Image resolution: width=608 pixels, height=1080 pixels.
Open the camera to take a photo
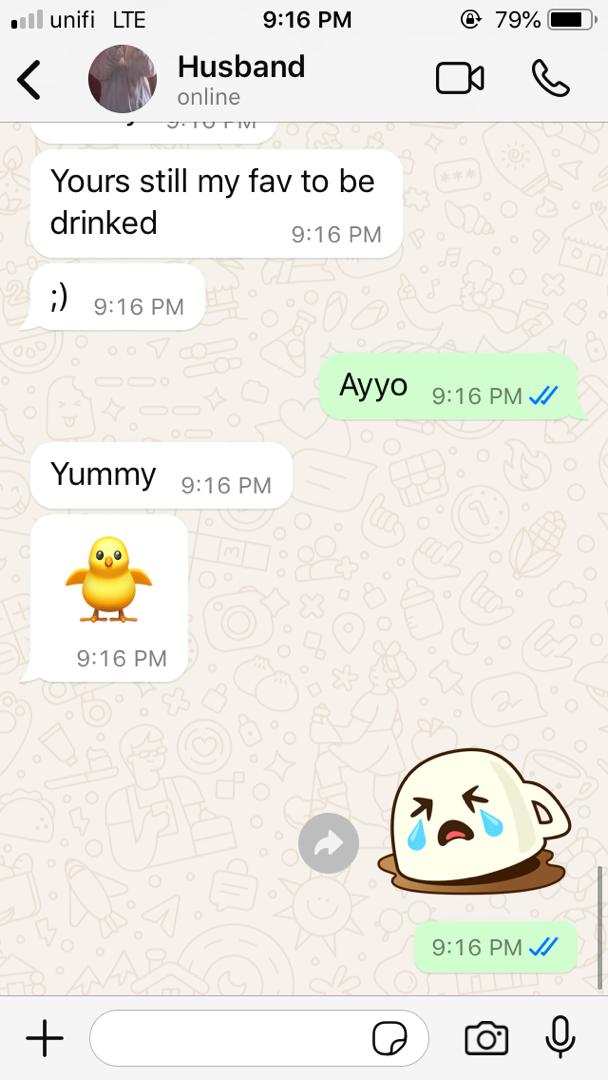486,1039
